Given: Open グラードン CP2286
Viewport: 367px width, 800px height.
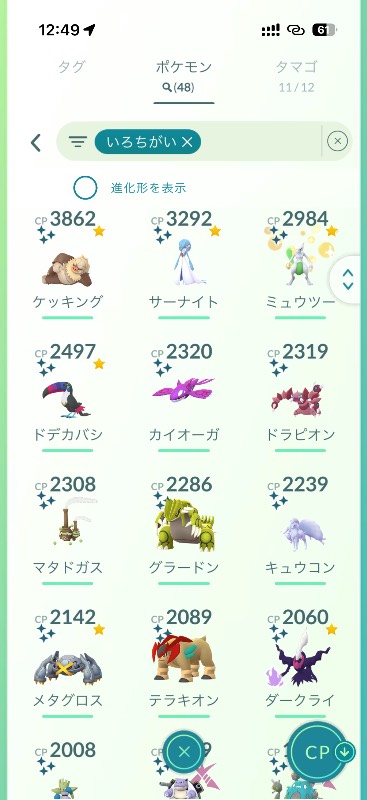Looking at the screenshot, I should pyautogui.click(x=184, y=530).
